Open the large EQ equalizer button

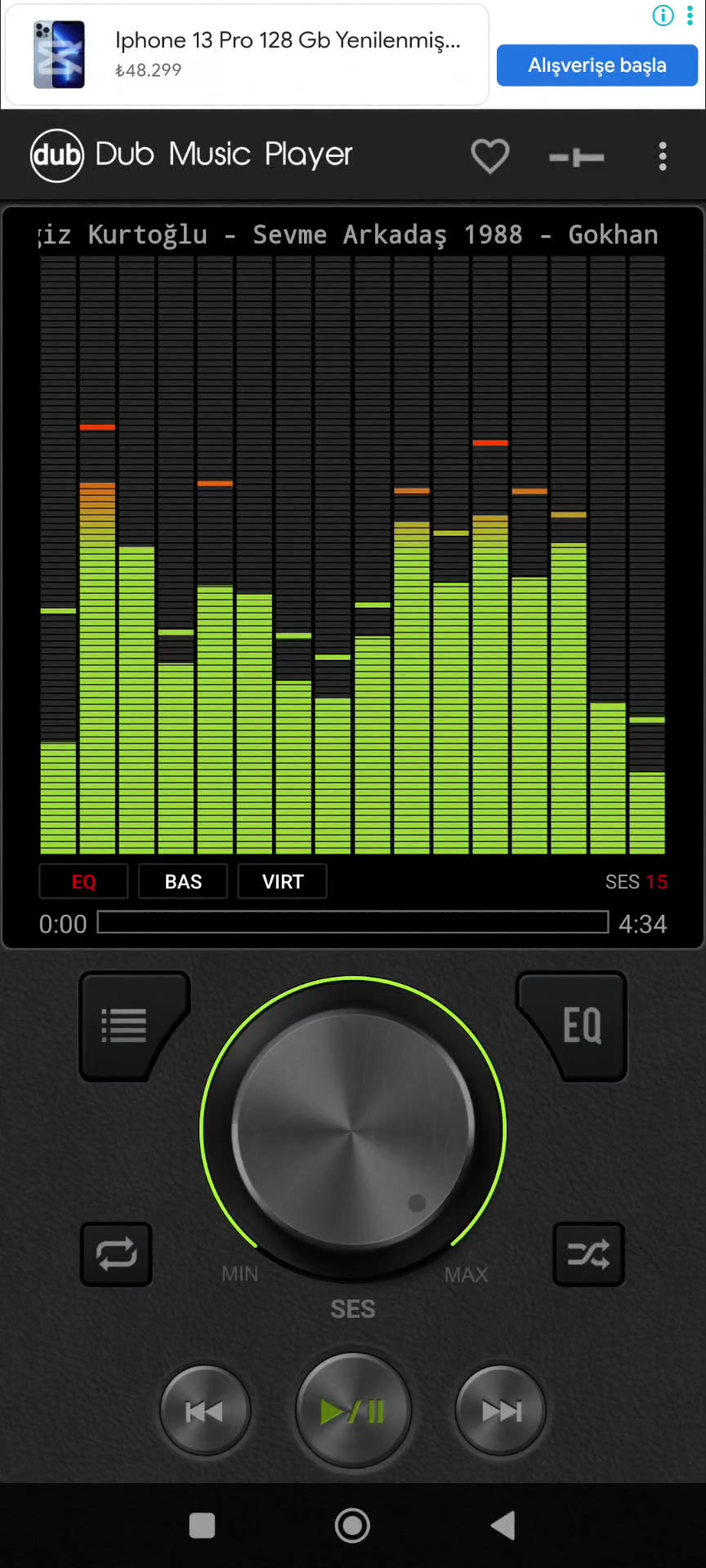[575, 1026]
